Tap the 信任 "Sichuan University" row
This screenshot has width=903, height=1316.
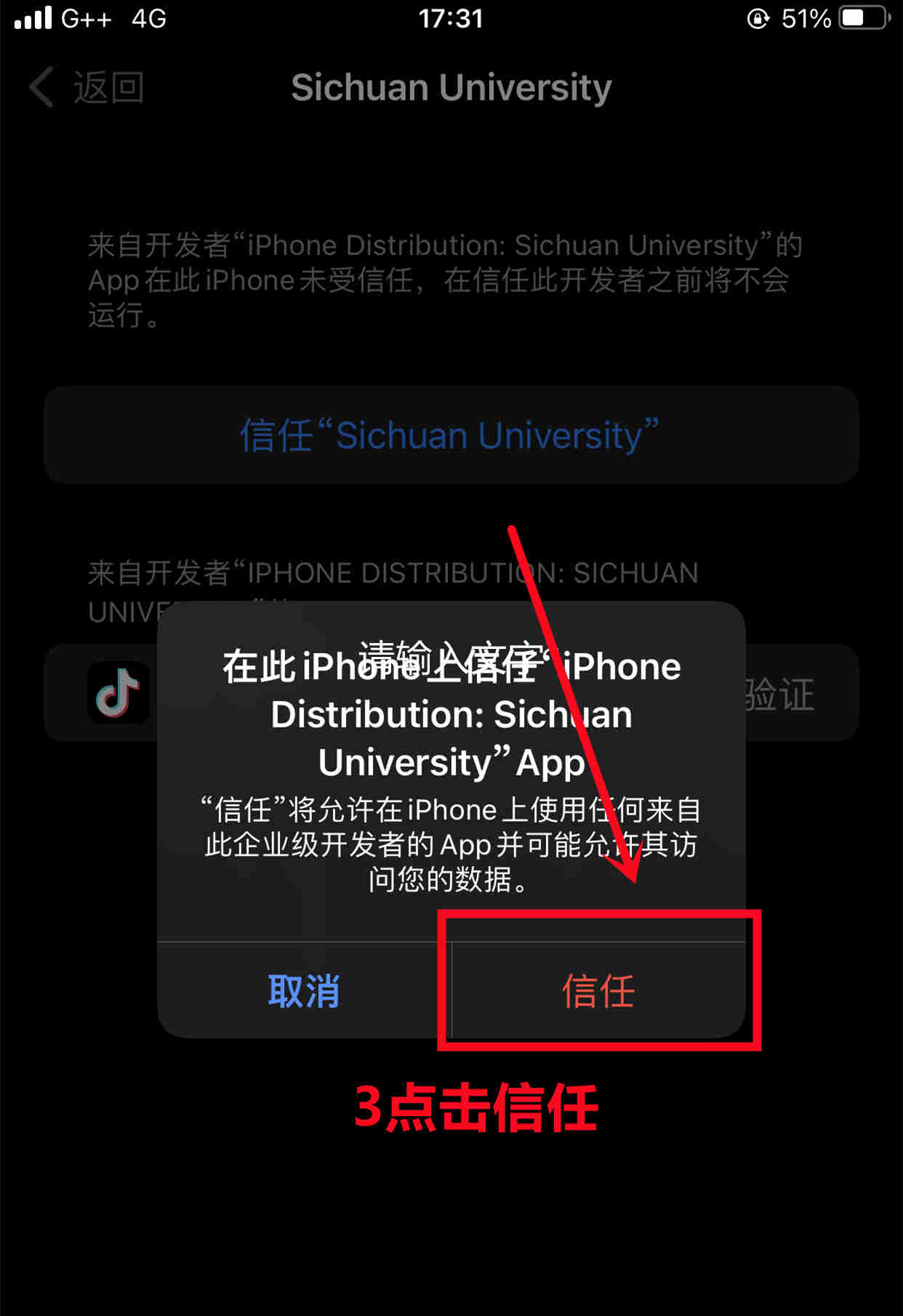[451, 435]
